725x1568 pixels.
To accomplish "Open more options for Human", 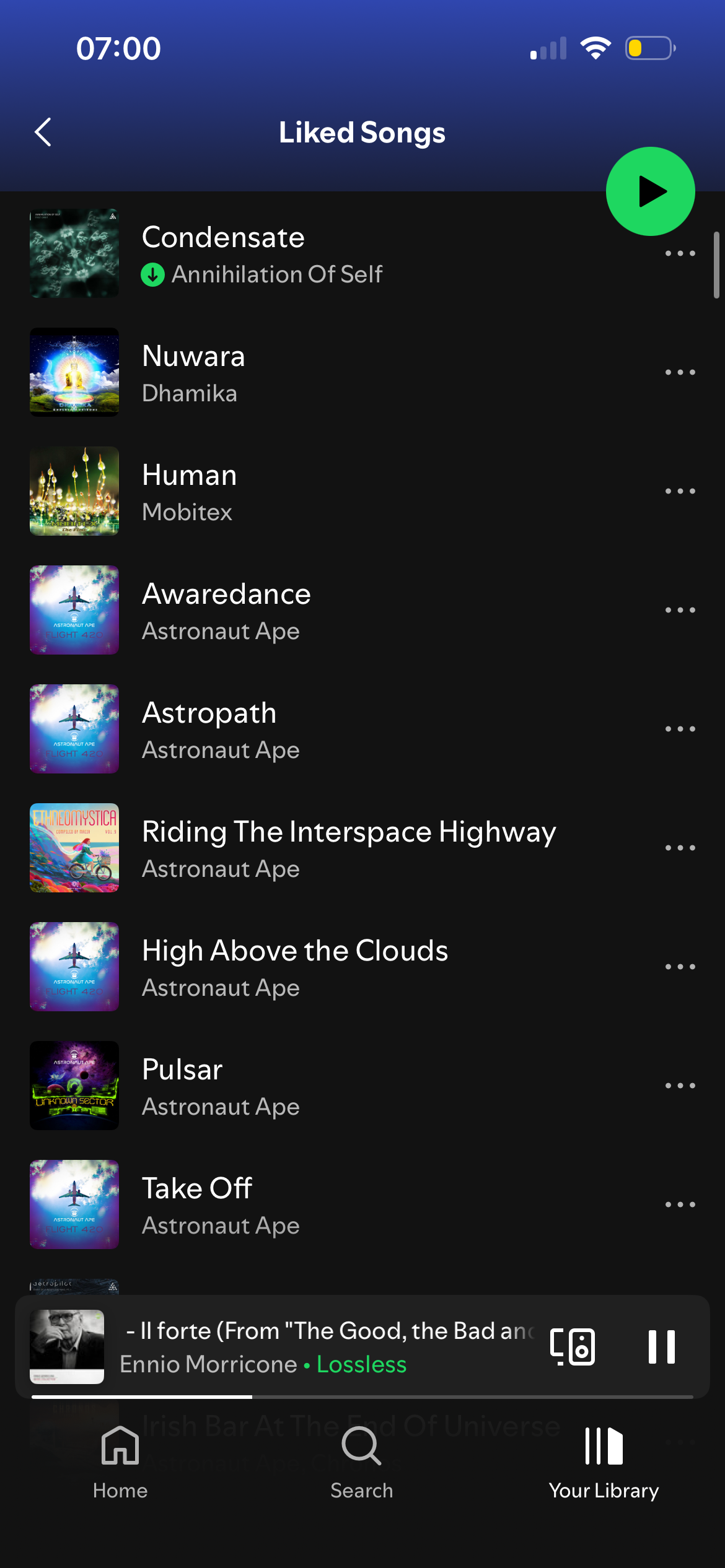I will (x=680, y=491).
